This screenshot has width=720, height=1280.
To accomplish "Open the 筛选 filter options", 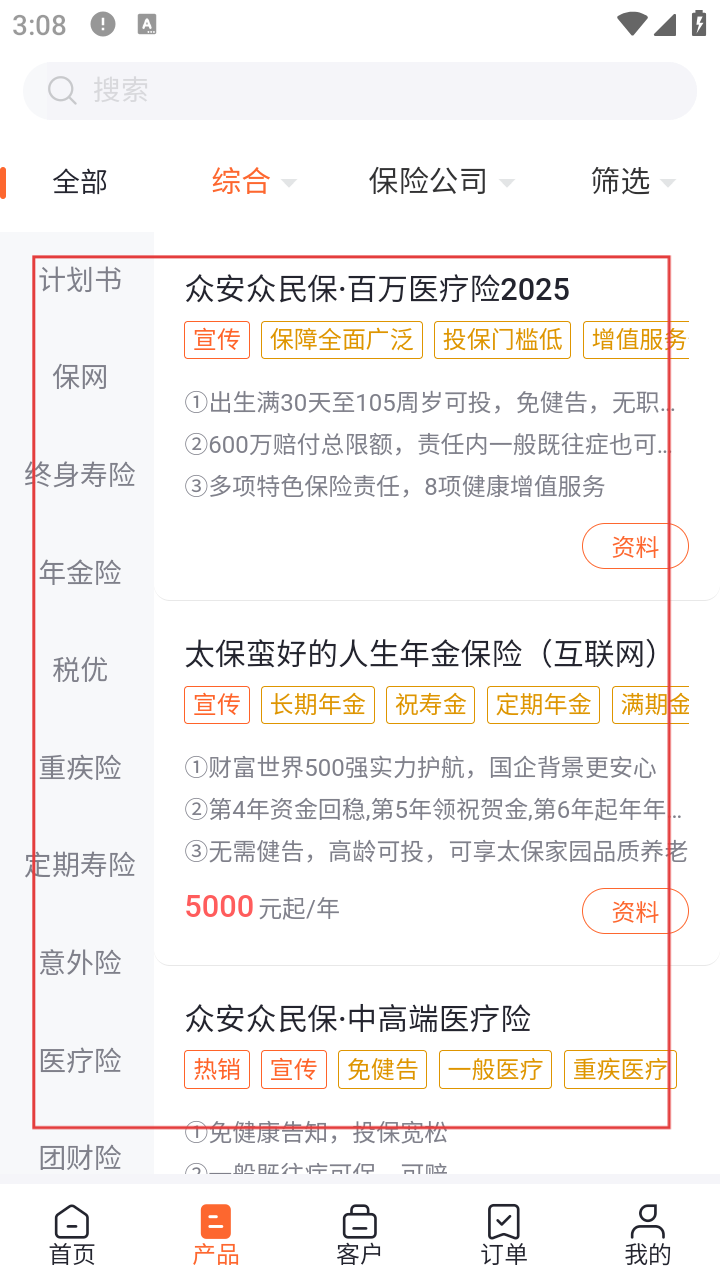I will pos(632,181).
